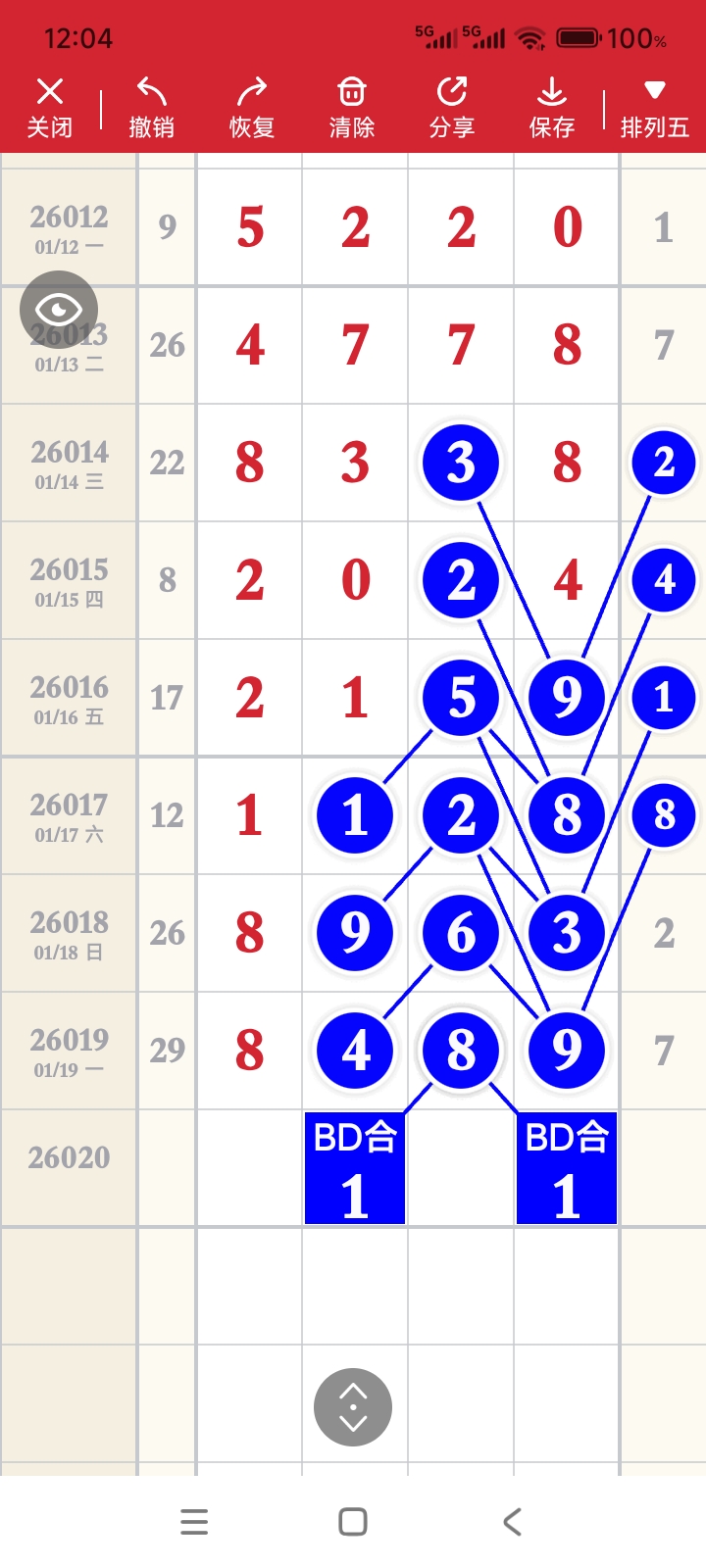Close the chart editor with 关闭
The width and height of the screenshot is (706, 1568).
tap(49, 108)
